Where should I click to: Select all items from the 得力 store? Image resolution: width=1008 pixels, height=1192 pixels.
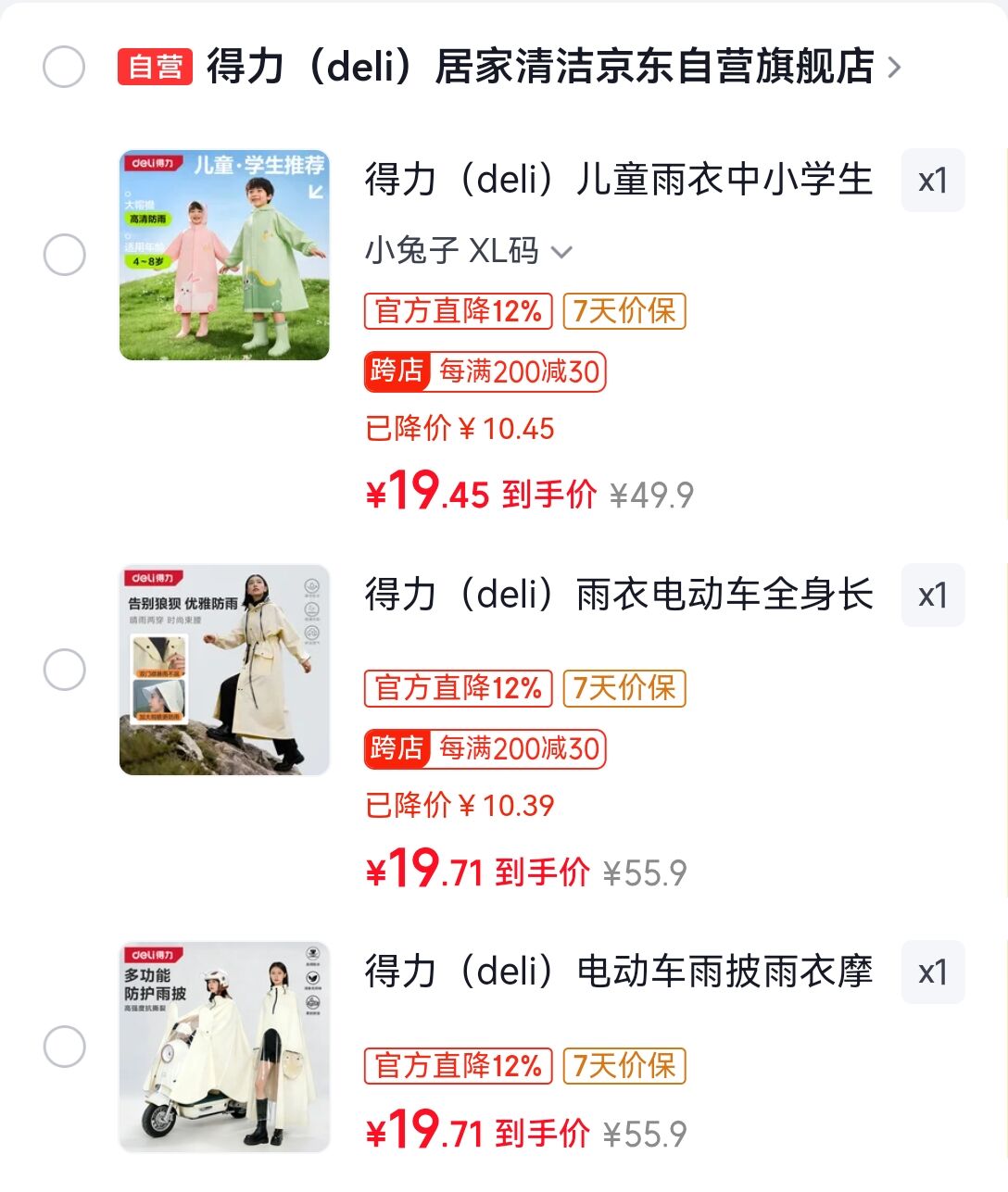click(x=64, y=67)
